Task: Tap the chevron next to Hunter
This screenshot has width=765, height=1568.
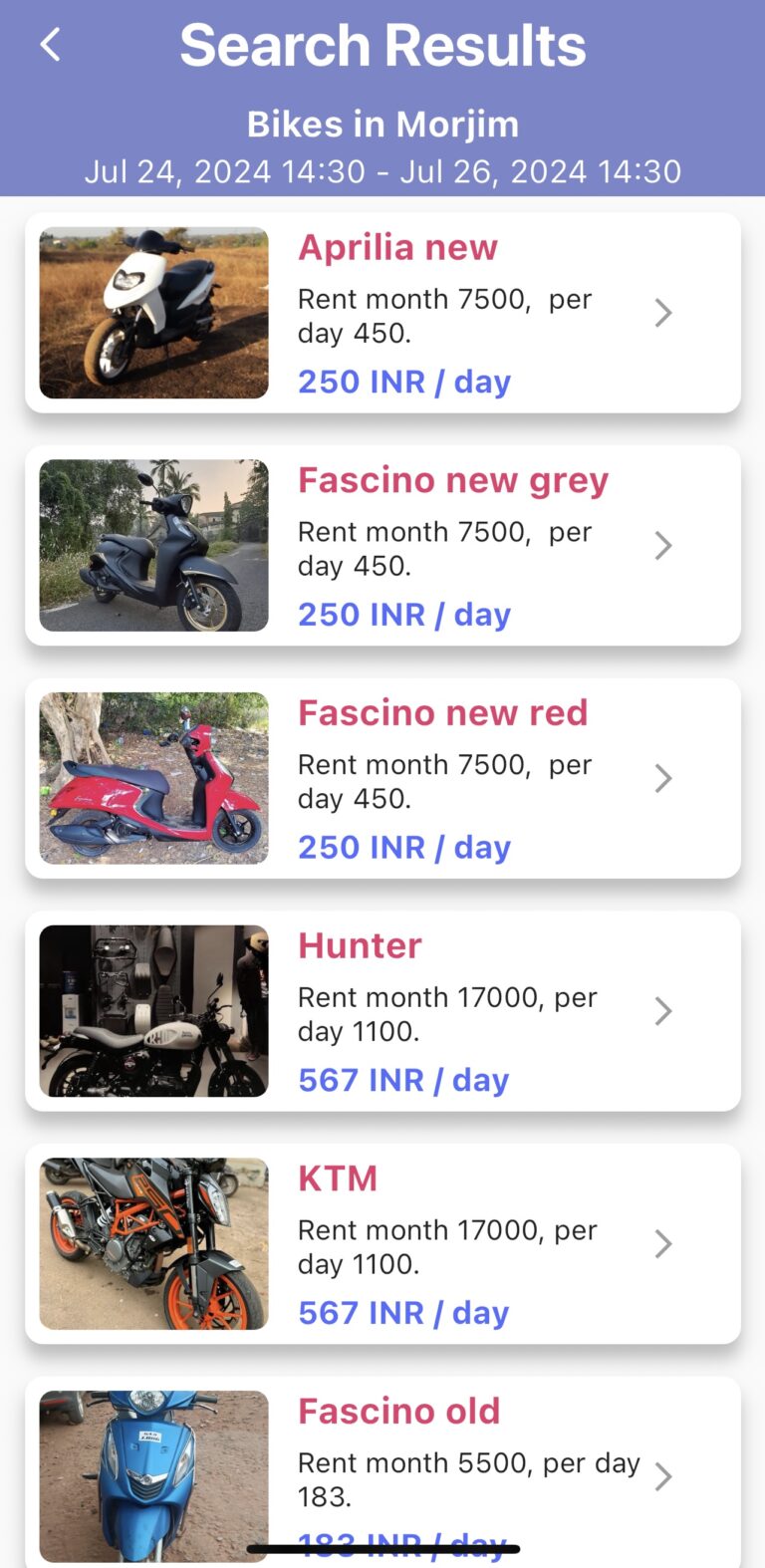Action: 662,1010
